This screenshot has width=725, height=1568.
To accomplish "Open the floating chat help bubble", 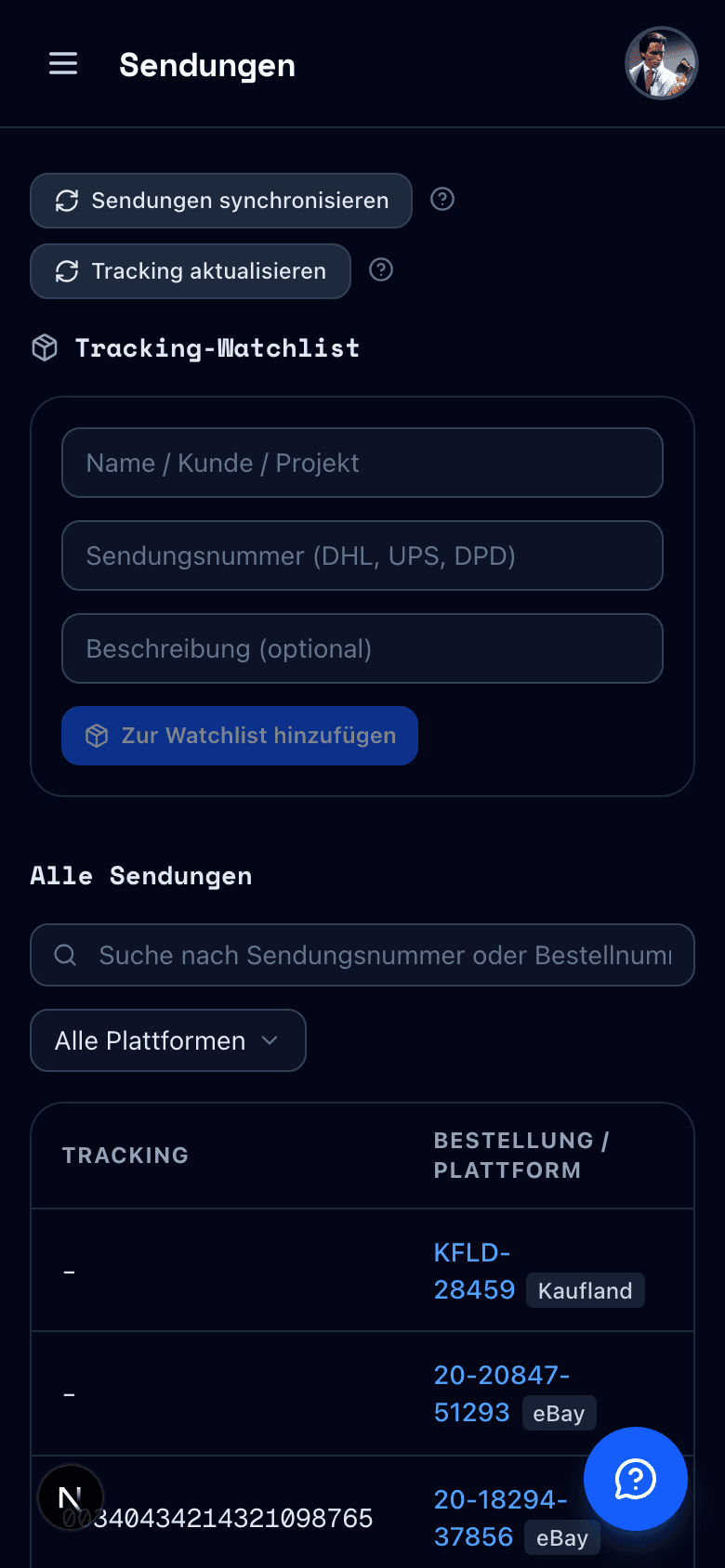I will (636, 1479).
